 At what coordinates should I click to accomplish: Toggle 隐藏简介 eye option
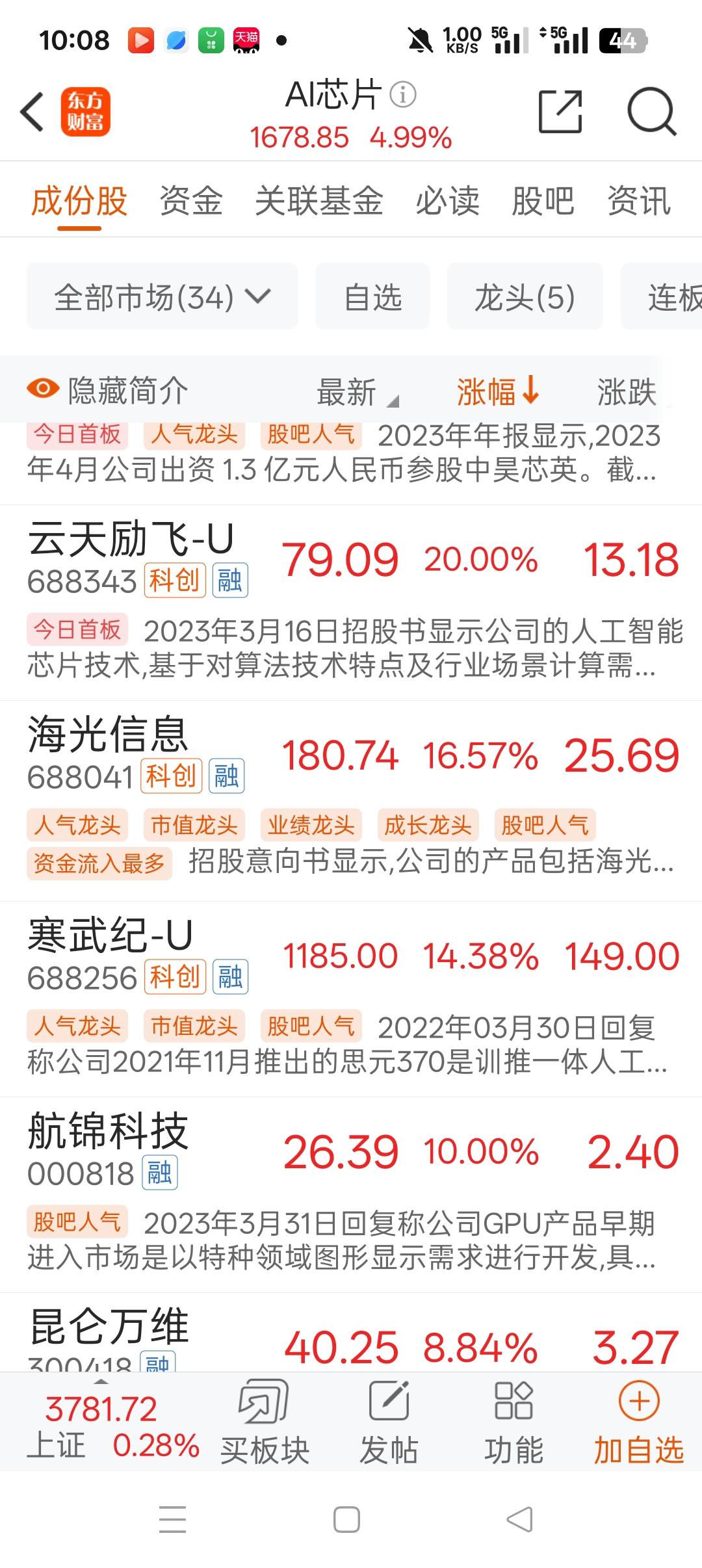[x=108, y=391]
